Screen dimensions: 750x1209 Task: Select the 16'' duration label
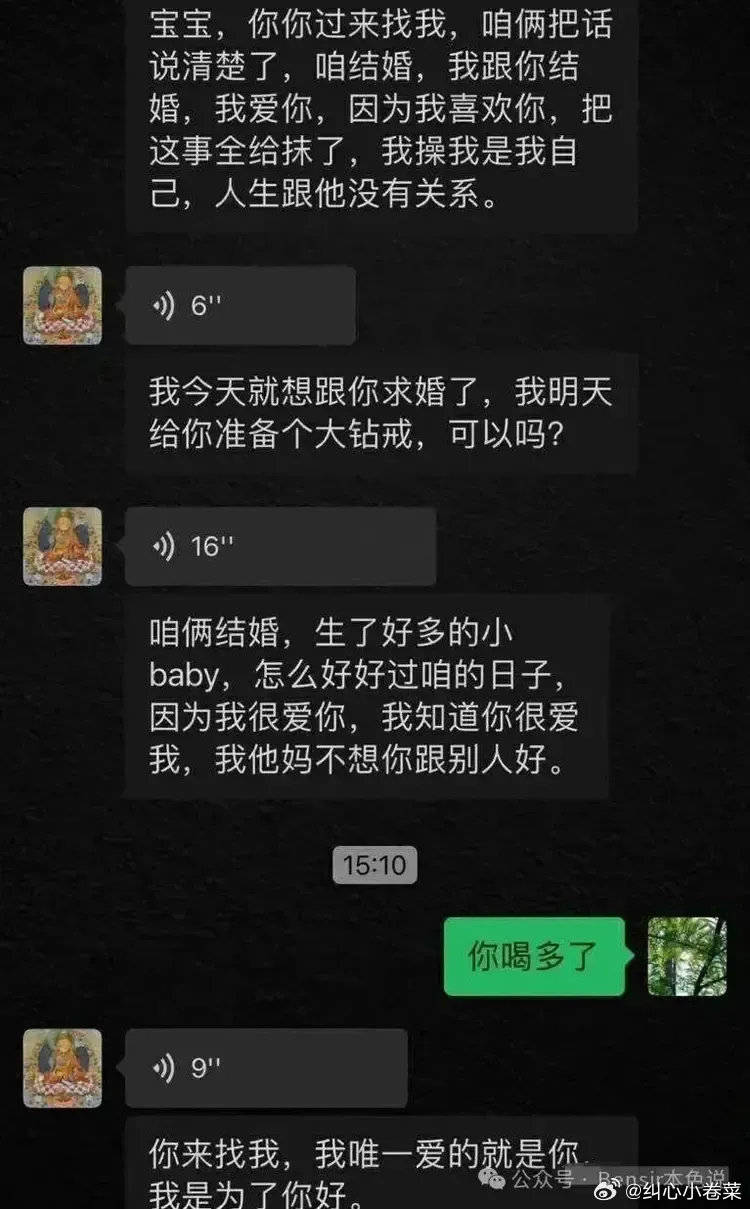(212, 547)
